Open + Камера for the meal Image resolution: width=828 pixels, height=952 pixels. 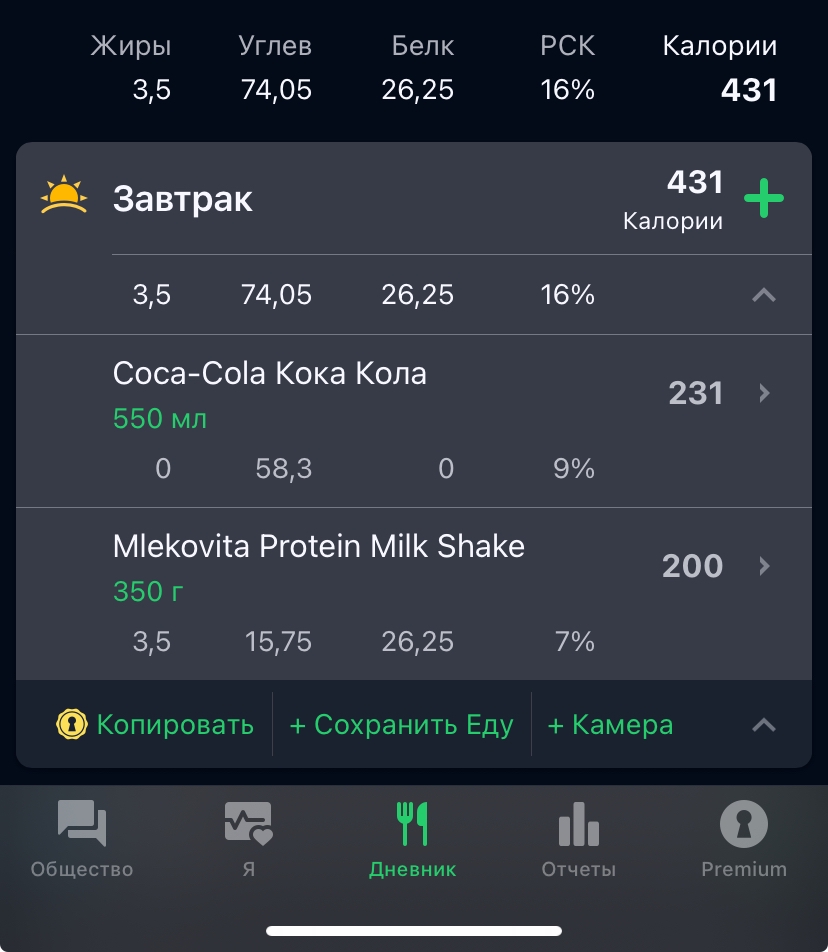(x=610, y=725)
